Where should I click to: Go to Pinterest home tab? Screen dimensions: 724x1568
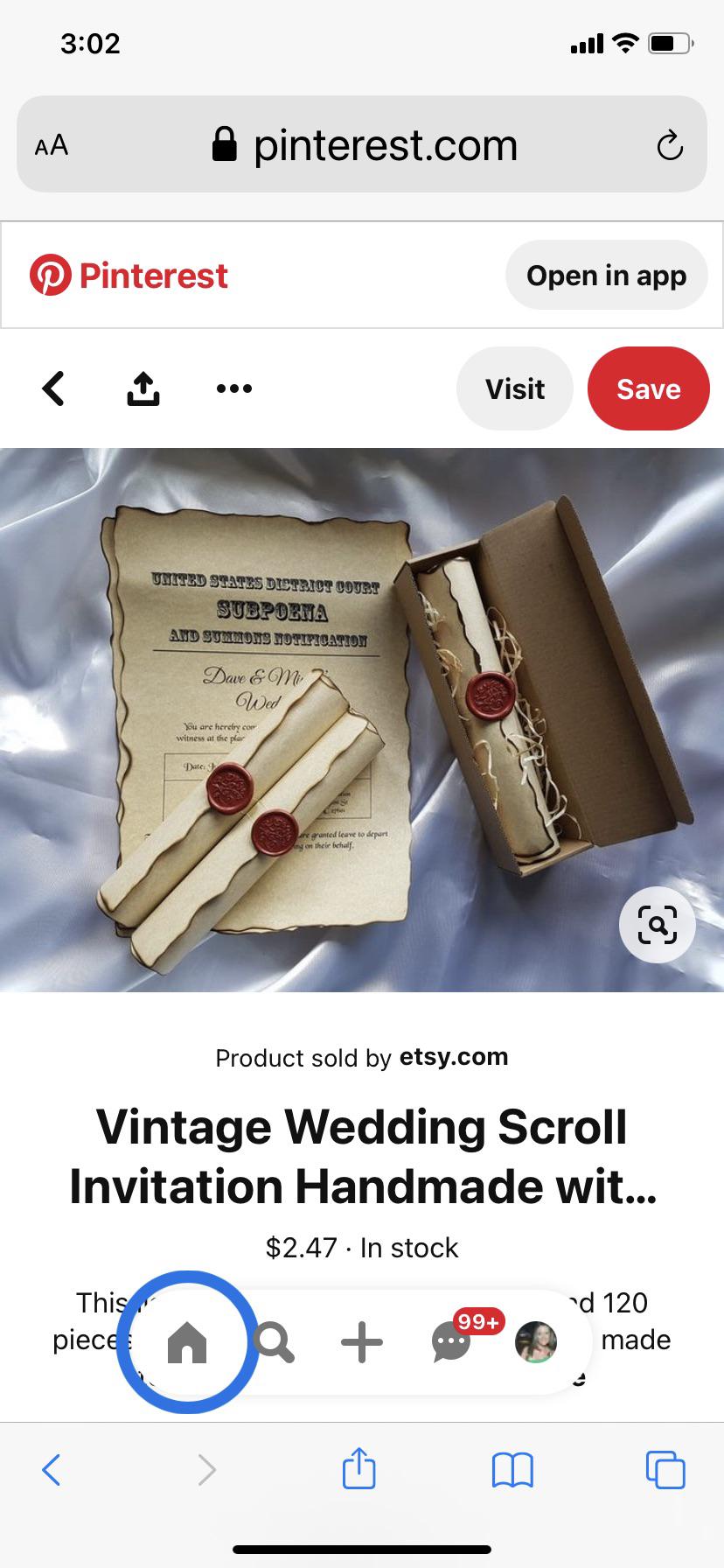click(187, 1342)
